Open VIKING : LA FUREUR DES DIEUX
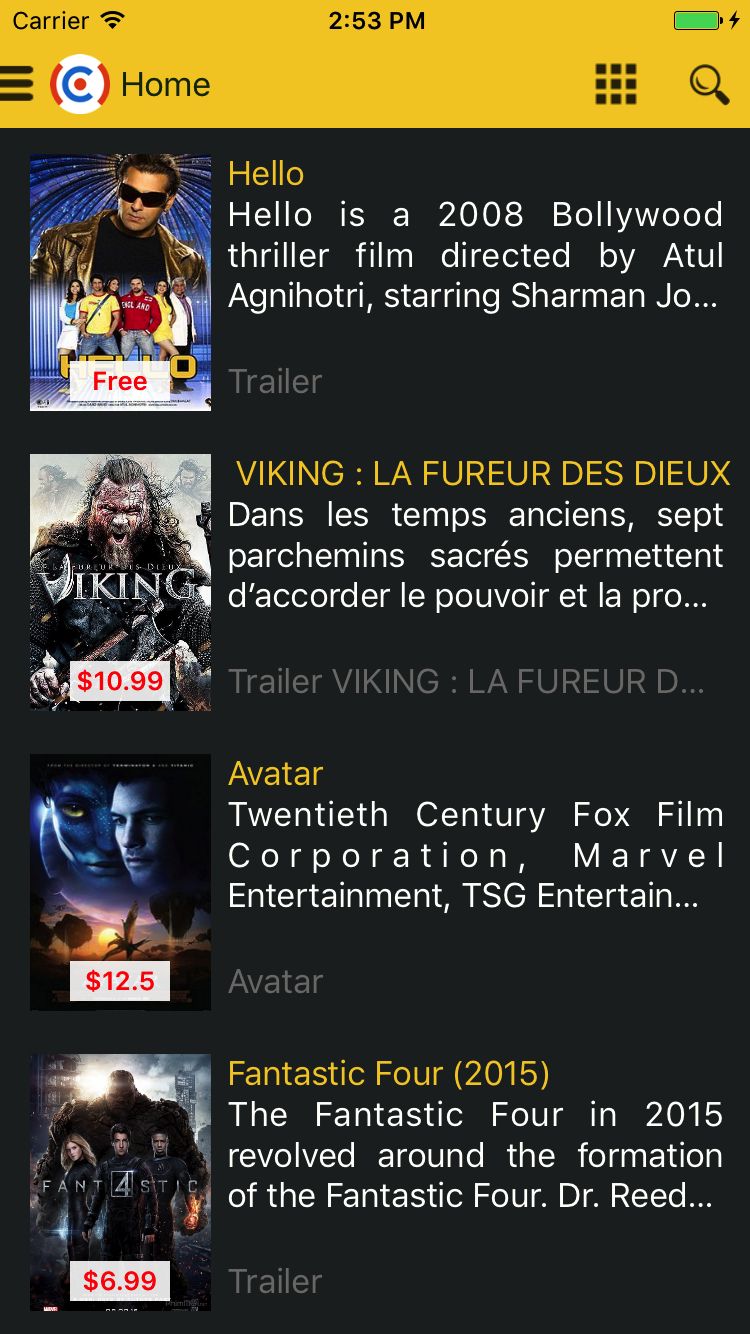This screenshot has width=750, height=1334. point(482,474)
